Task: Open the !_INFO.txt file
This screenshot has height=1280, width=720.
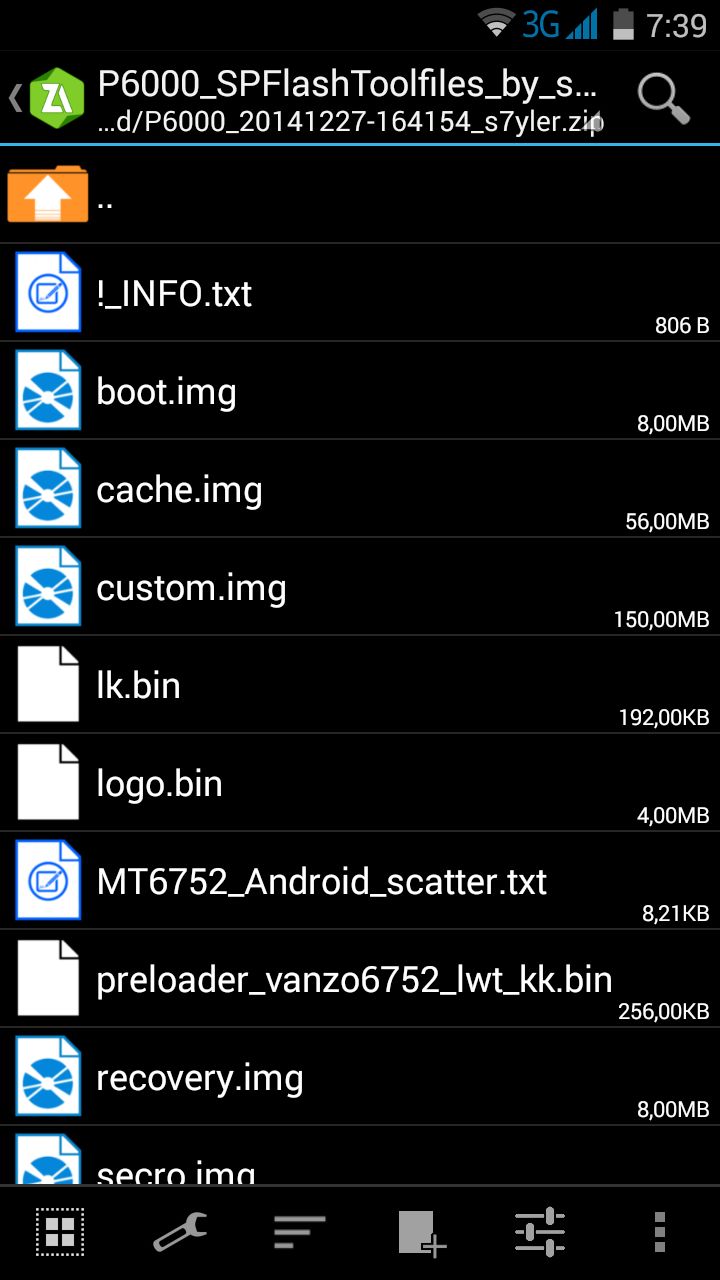Action: [x=360, y=293]
